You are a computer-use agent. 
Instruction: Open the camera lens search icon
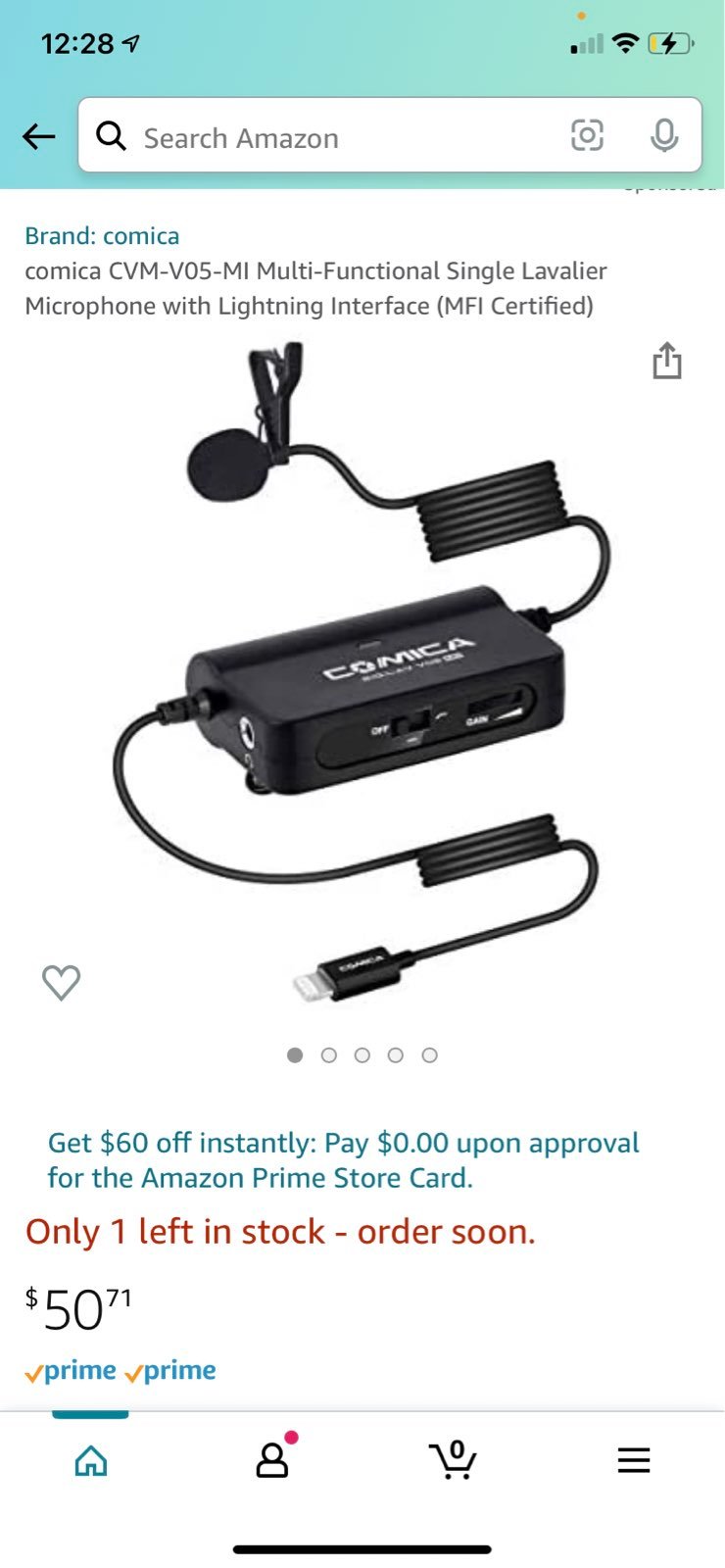click(587, 135)
